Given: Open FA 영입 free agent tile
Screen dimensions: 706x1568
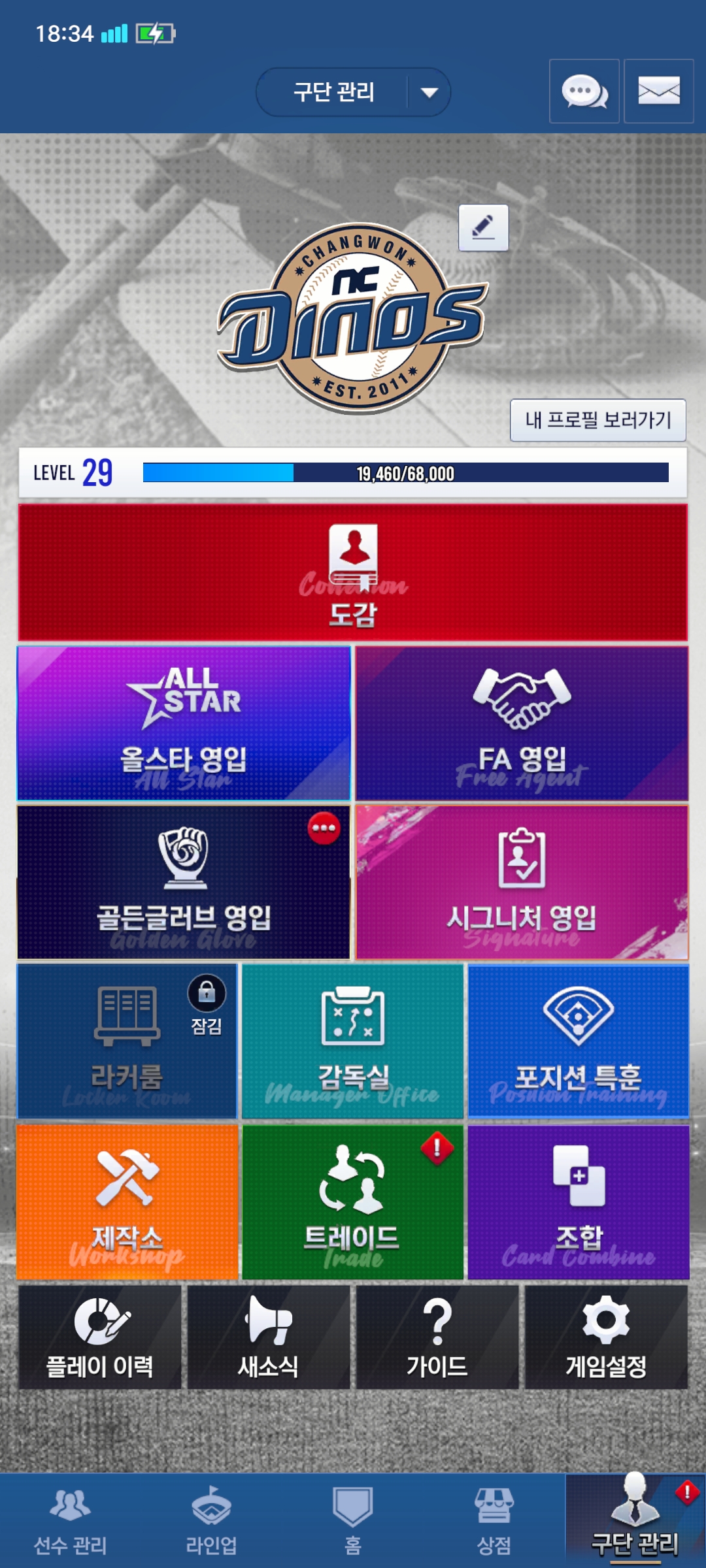Looking at the screenshot, I should tap(522, 723).
